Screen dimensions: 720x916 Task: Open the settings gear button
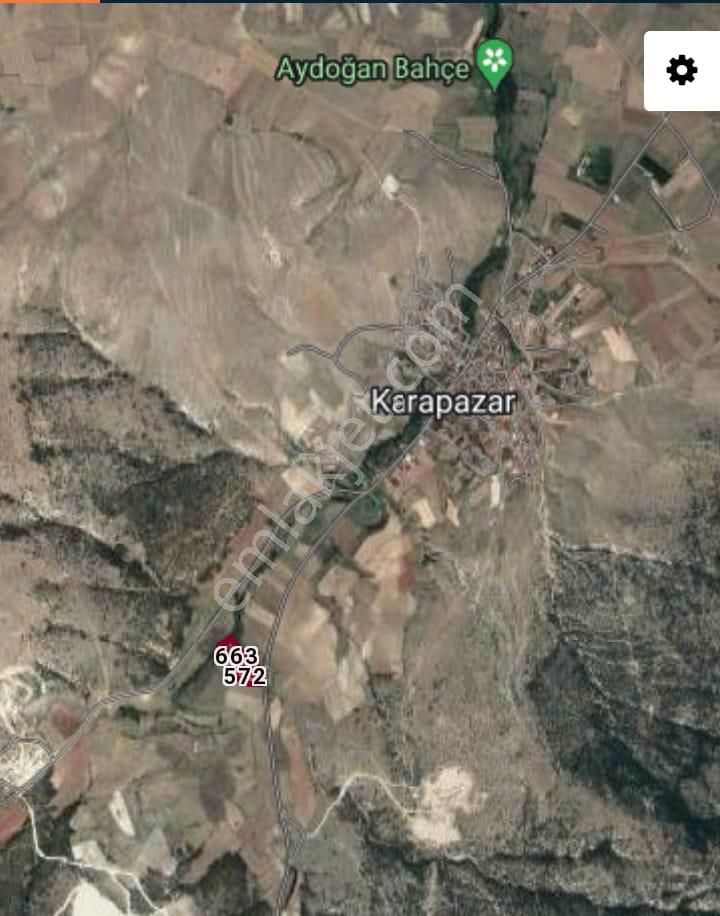point(682,71)
